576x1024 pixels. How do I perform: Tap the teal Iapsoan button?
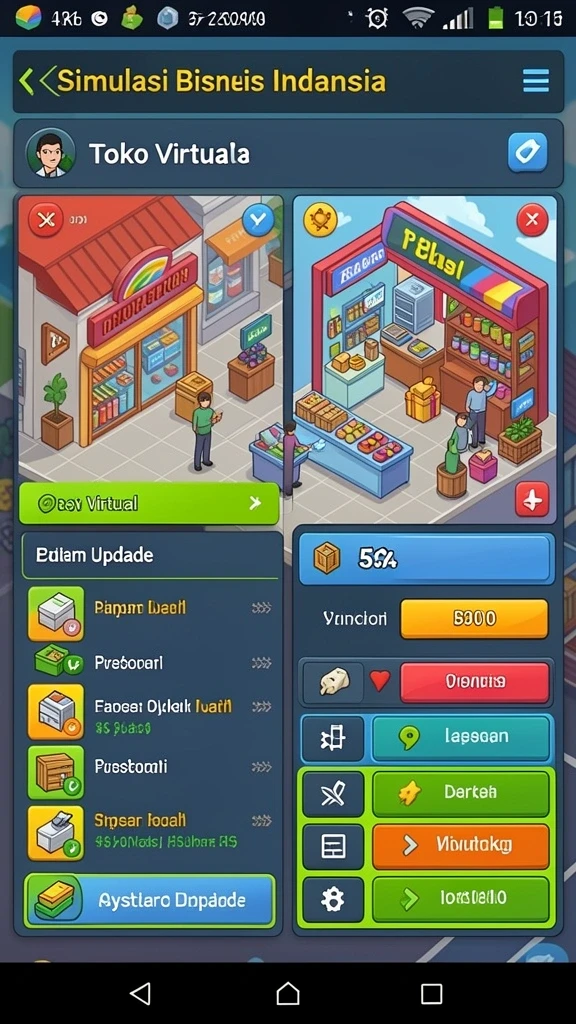461,737
